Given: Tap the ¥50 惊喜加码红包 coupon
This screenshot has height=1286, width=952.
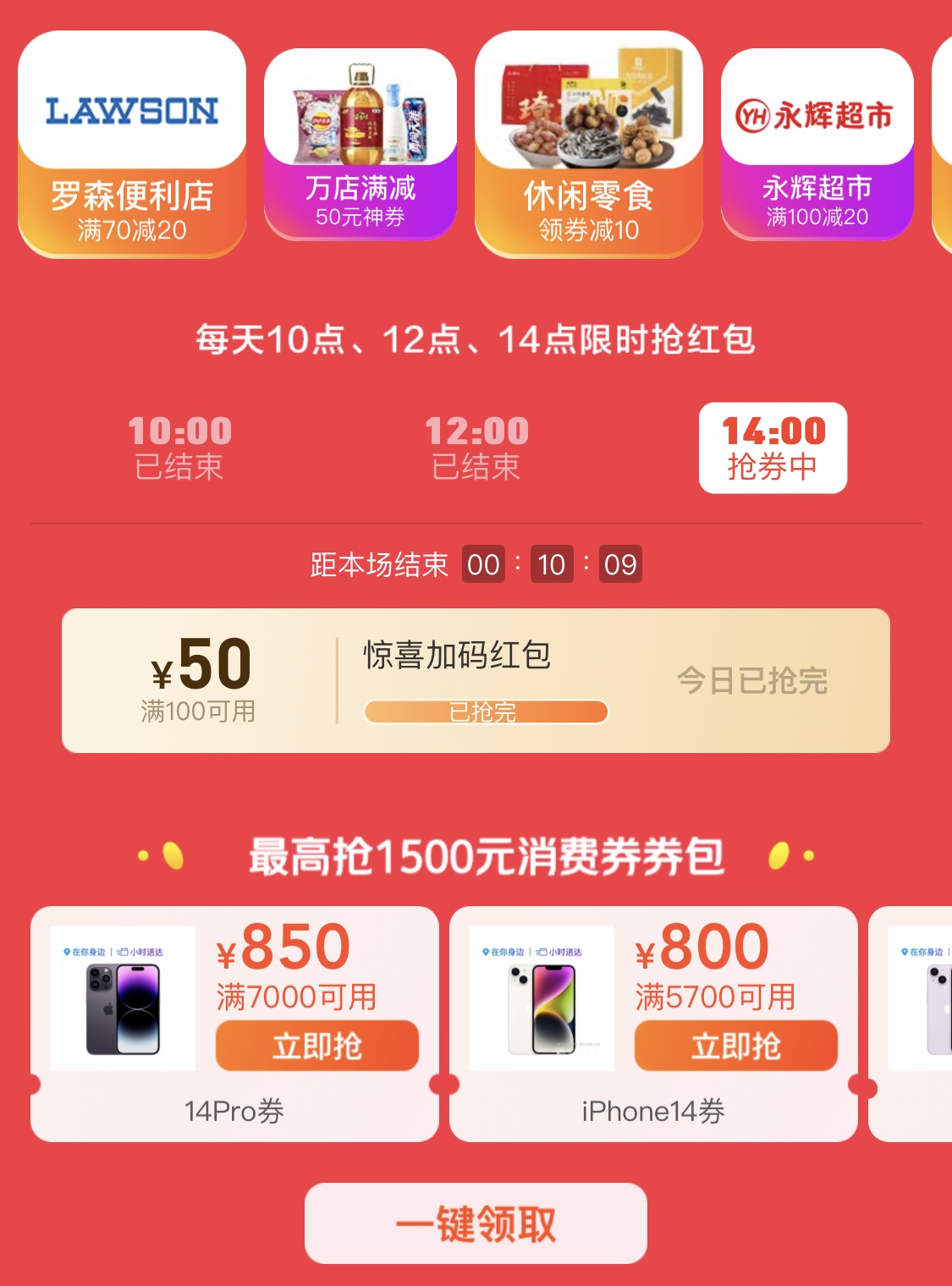Looking at the screenshot, I should (476, 680).
